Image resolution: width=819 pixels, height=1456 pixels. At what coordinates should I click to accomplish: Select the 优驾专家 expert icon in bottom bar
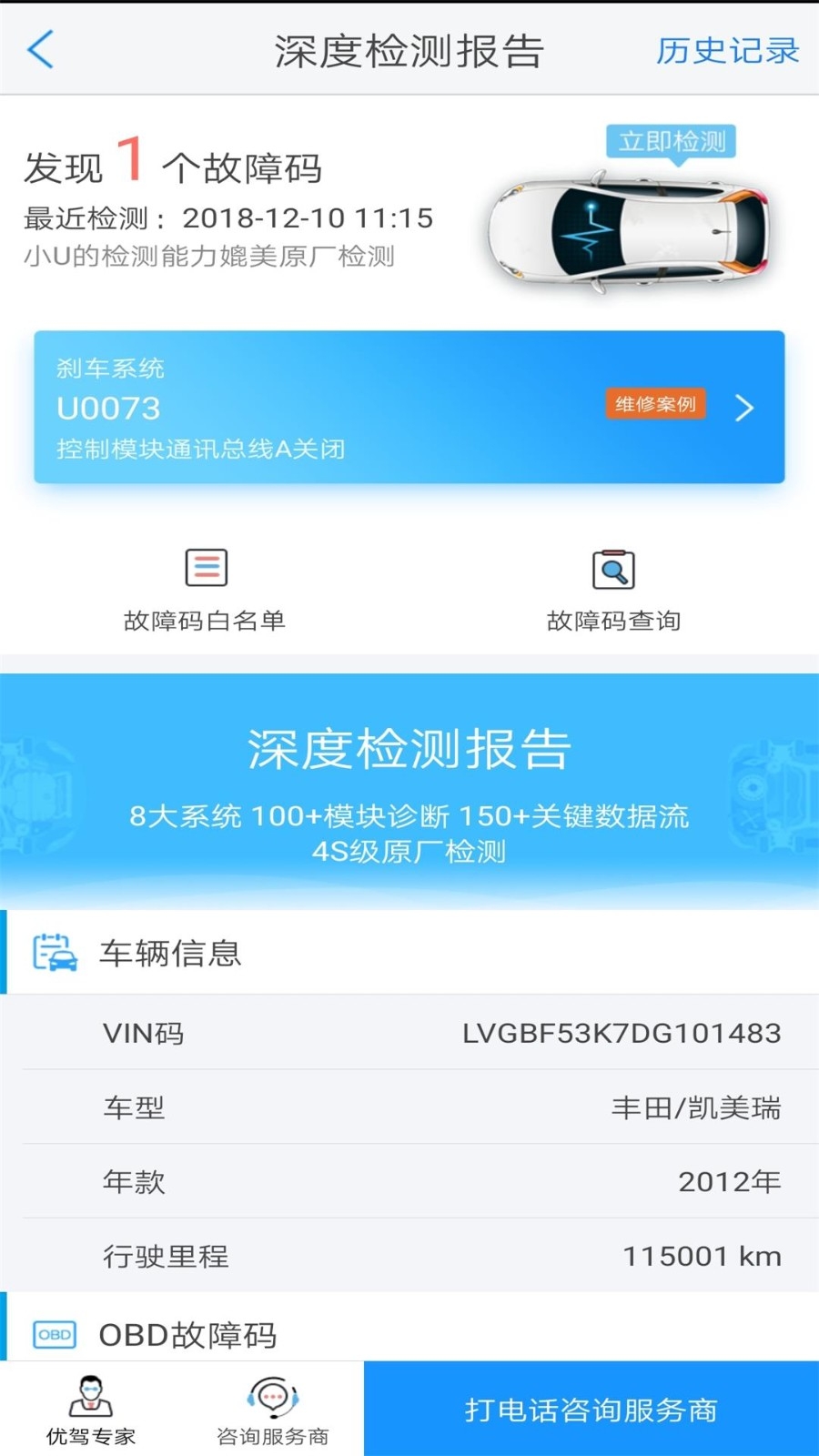88,1397
